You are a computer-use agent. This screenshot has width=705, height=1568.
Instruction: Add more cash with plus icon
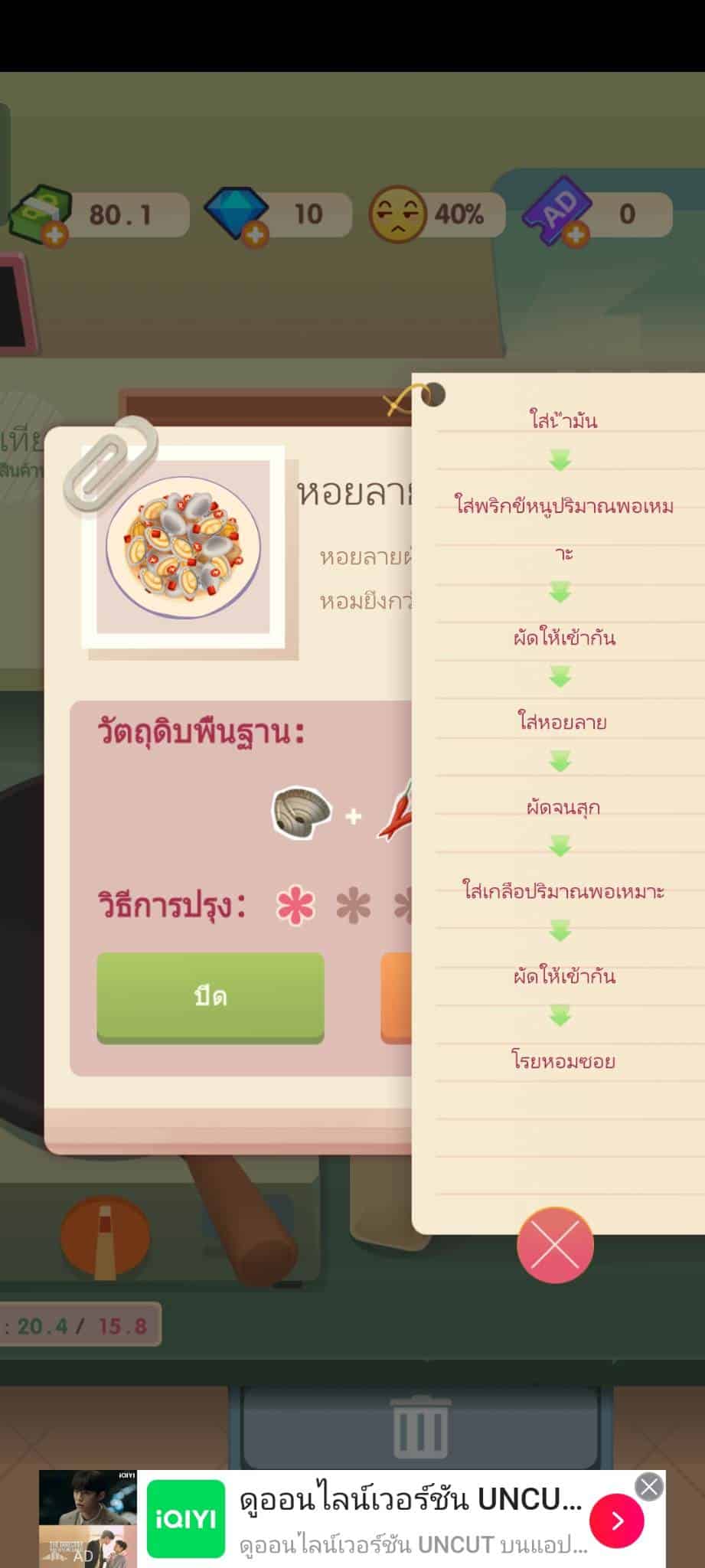pyautogui.click(x=54, y=236)
